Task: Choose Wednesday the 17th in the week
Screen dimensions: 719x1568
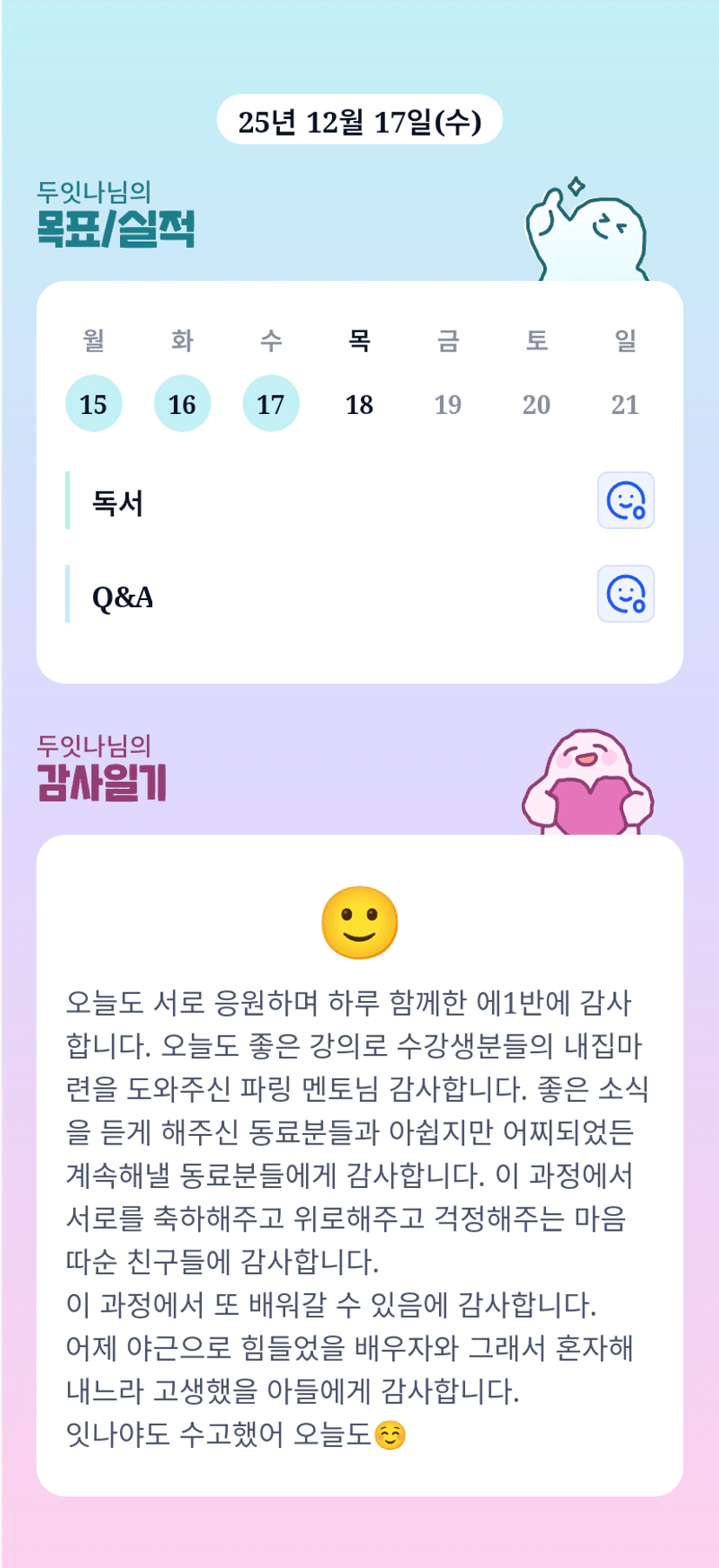Action: (271, 404)
